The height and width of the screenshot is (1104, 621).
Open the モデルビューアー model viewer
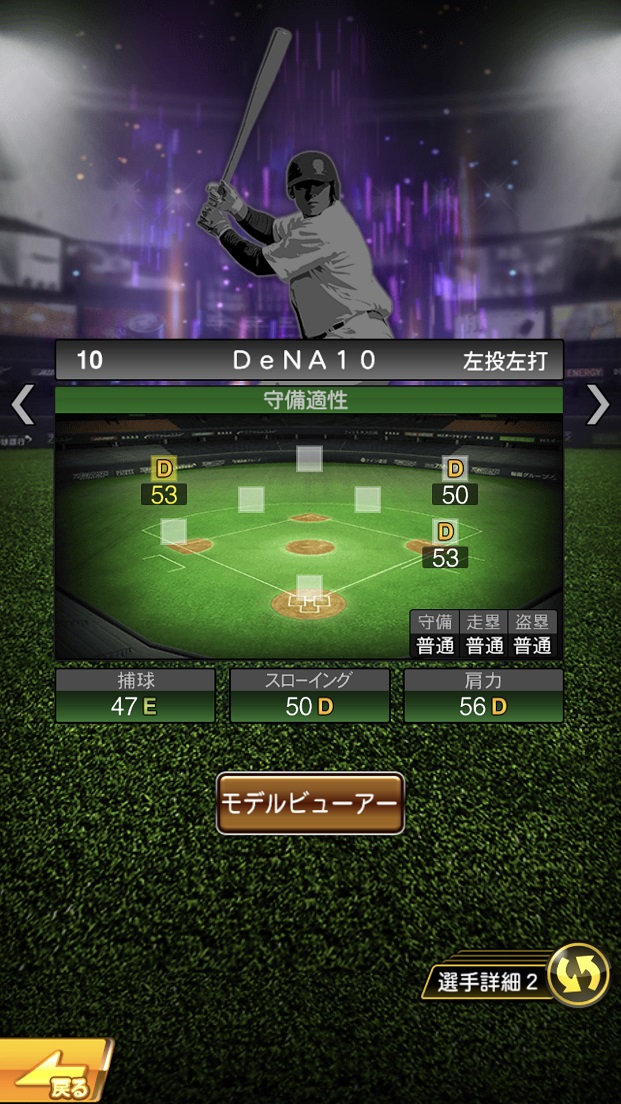(x=310, y=803)
